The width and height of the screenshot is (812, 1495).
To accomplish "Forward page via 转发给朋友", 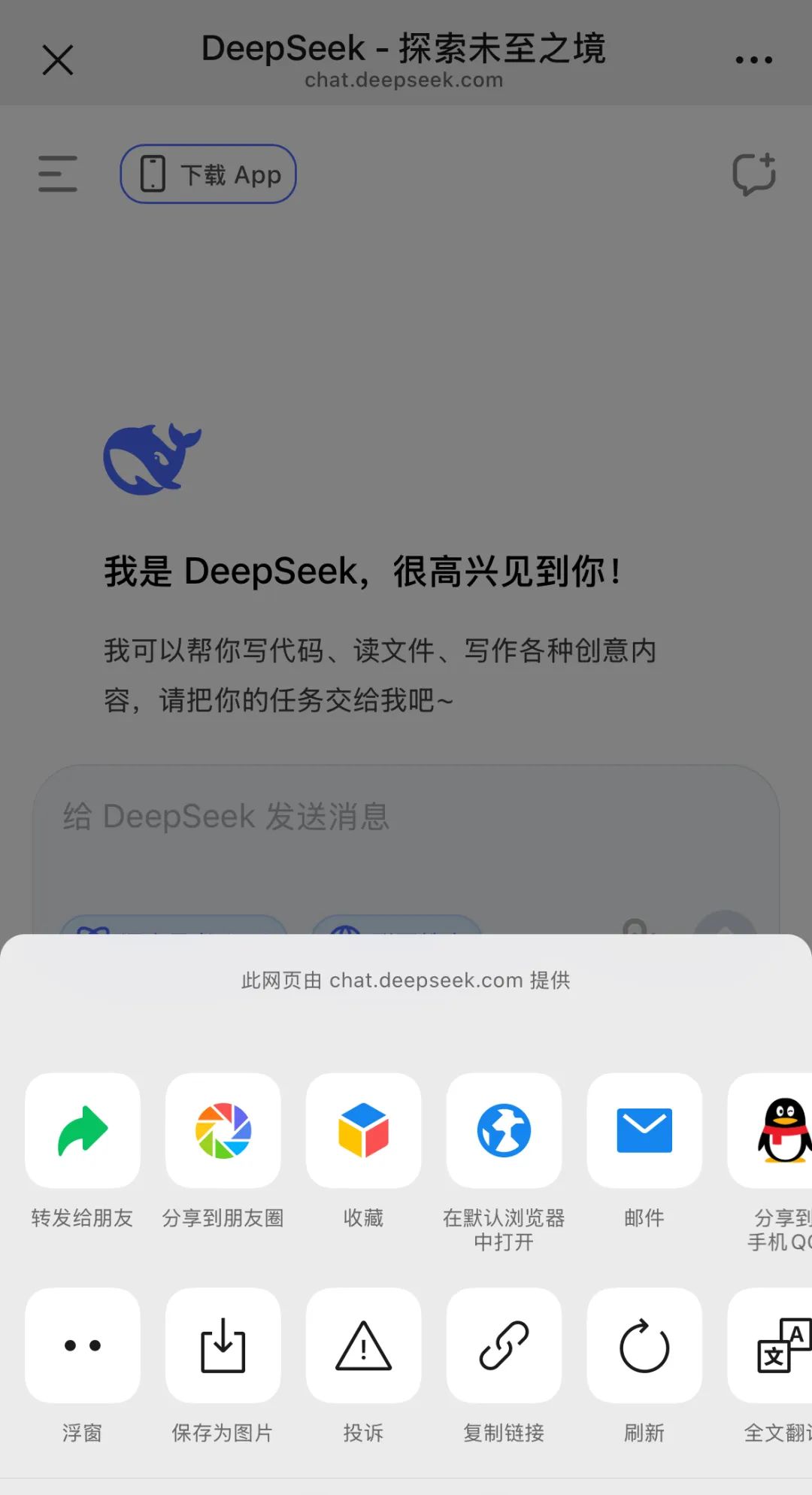I will pyautogui.click(x=83, y=1130).
